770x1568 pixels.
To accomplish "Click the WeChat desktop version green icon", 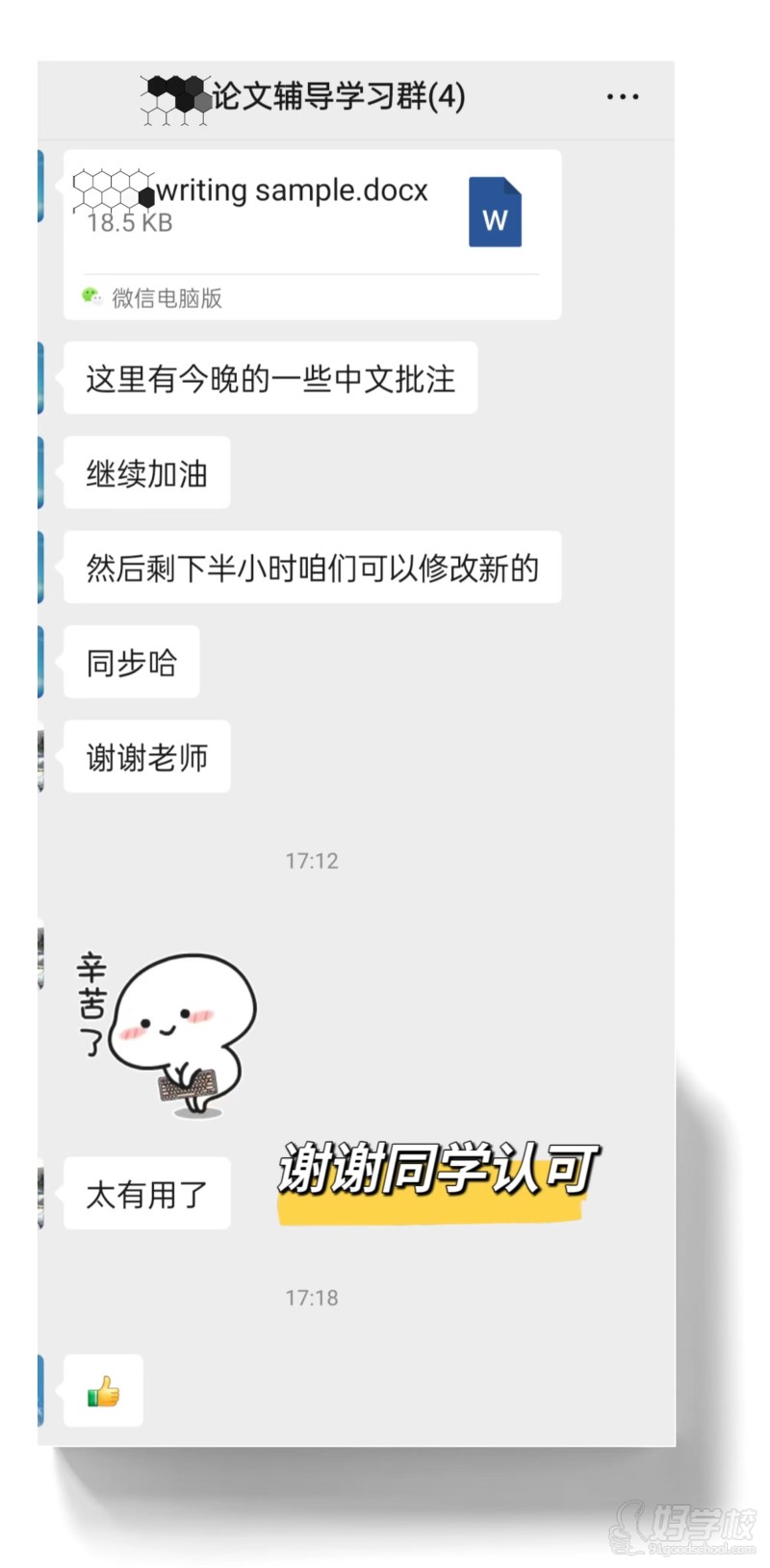I will pyautogui.click(x=91, y=298).
